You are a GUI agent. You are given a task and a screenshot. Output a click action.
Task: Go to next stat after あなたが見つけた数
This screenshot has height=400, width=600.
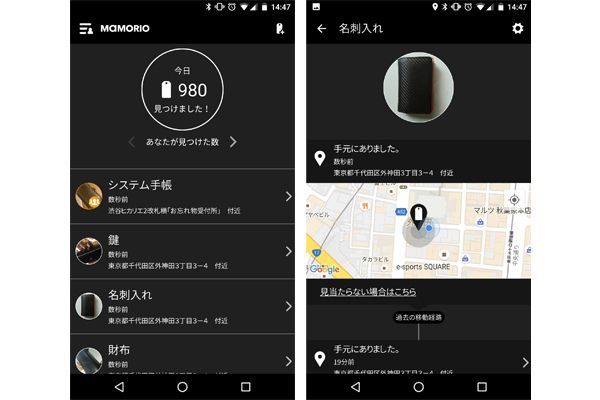pyautogui.click(x=233, y=142)
